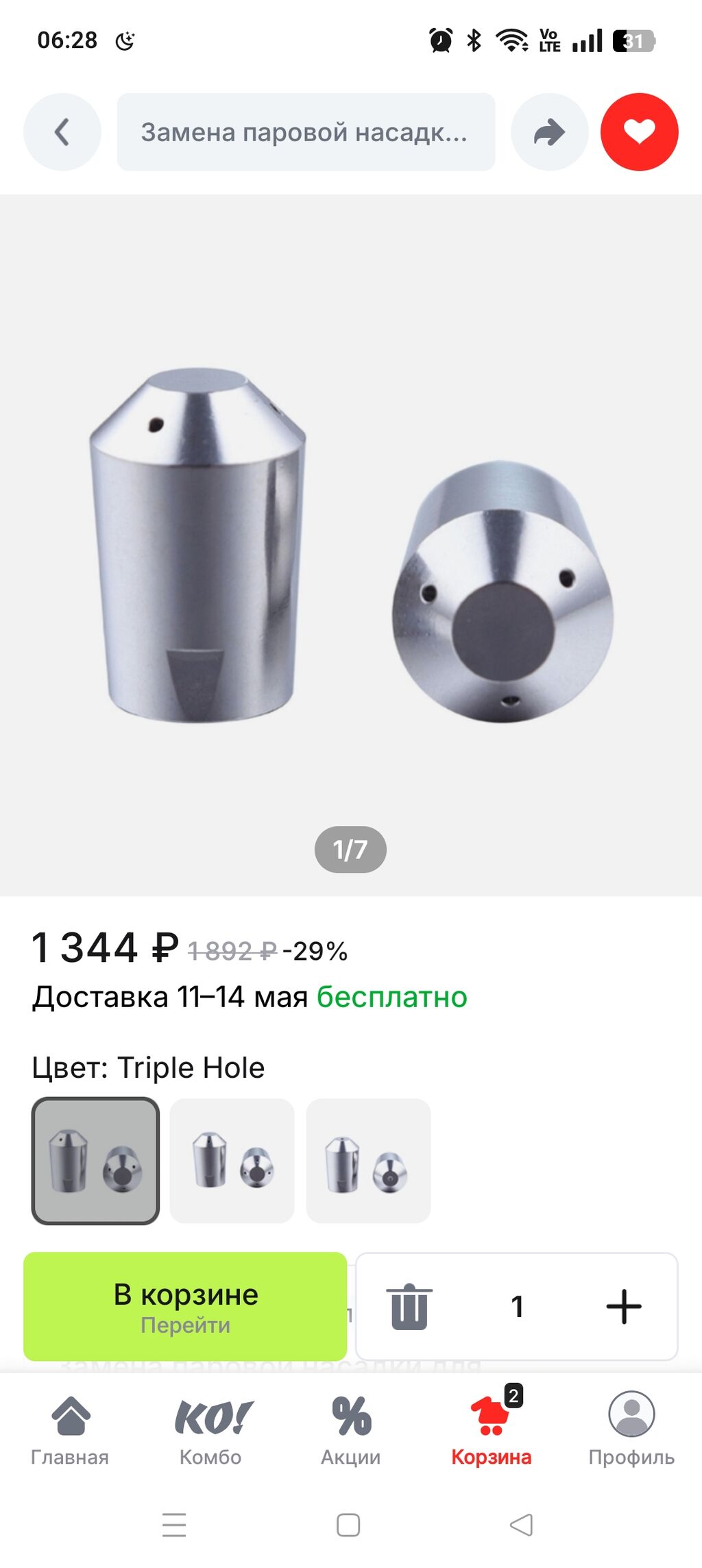702x1568 pixels.
Task: Go back using the top-left arrow
Action: pyautogui.click(x=62, y=132)
